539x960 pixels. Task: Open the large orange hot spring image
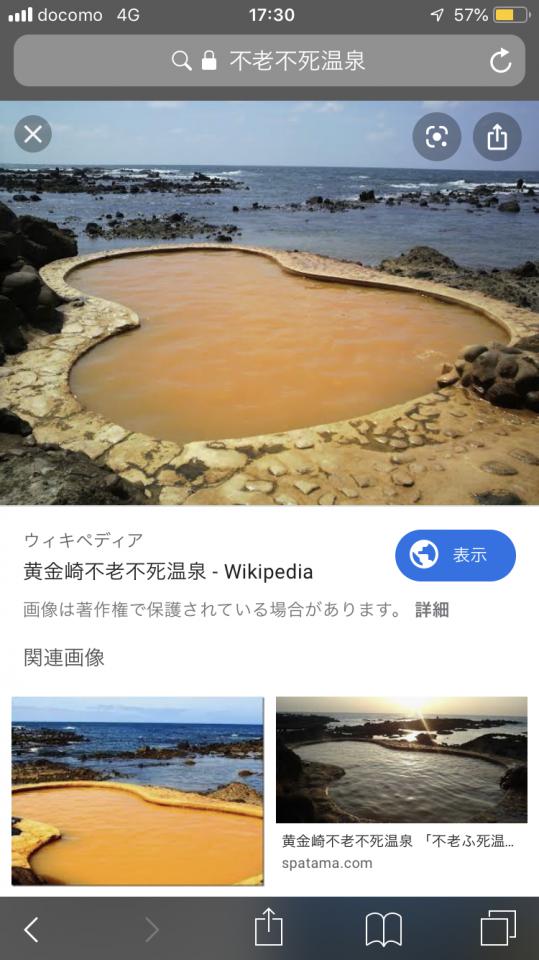tap(270, 303)
